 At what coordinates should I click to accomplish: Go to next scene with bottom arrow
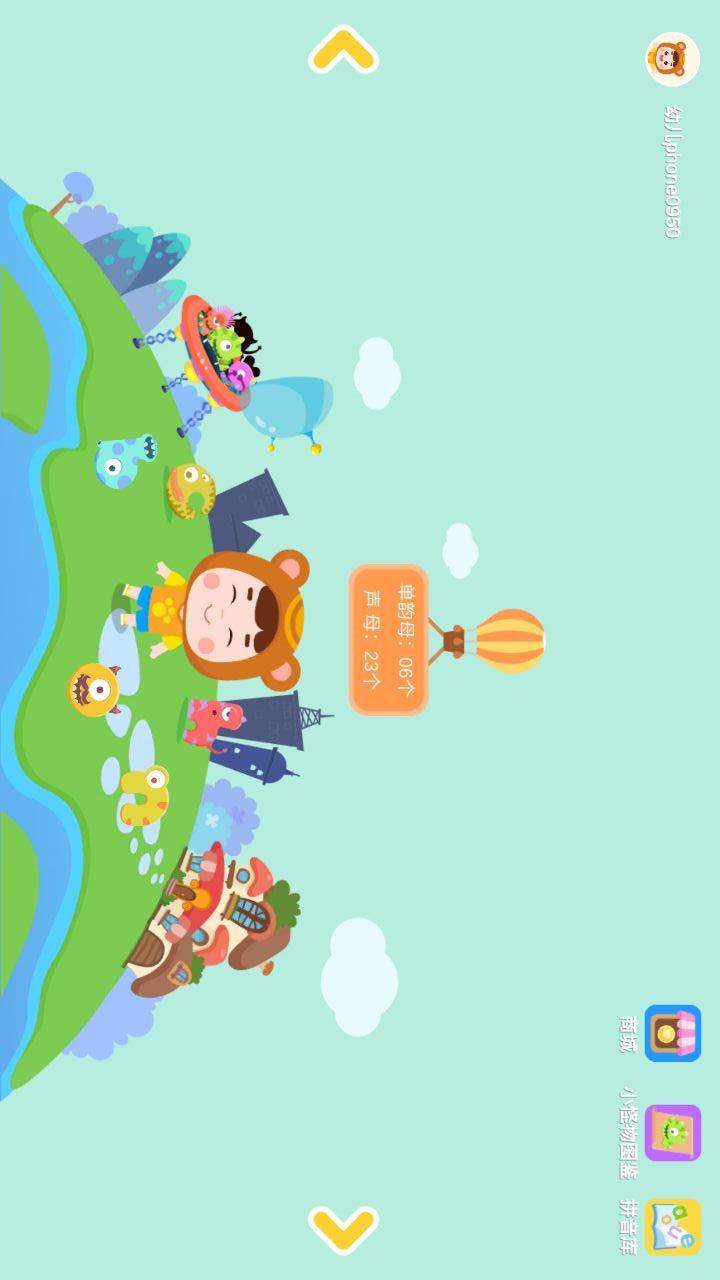point(343,1229)
